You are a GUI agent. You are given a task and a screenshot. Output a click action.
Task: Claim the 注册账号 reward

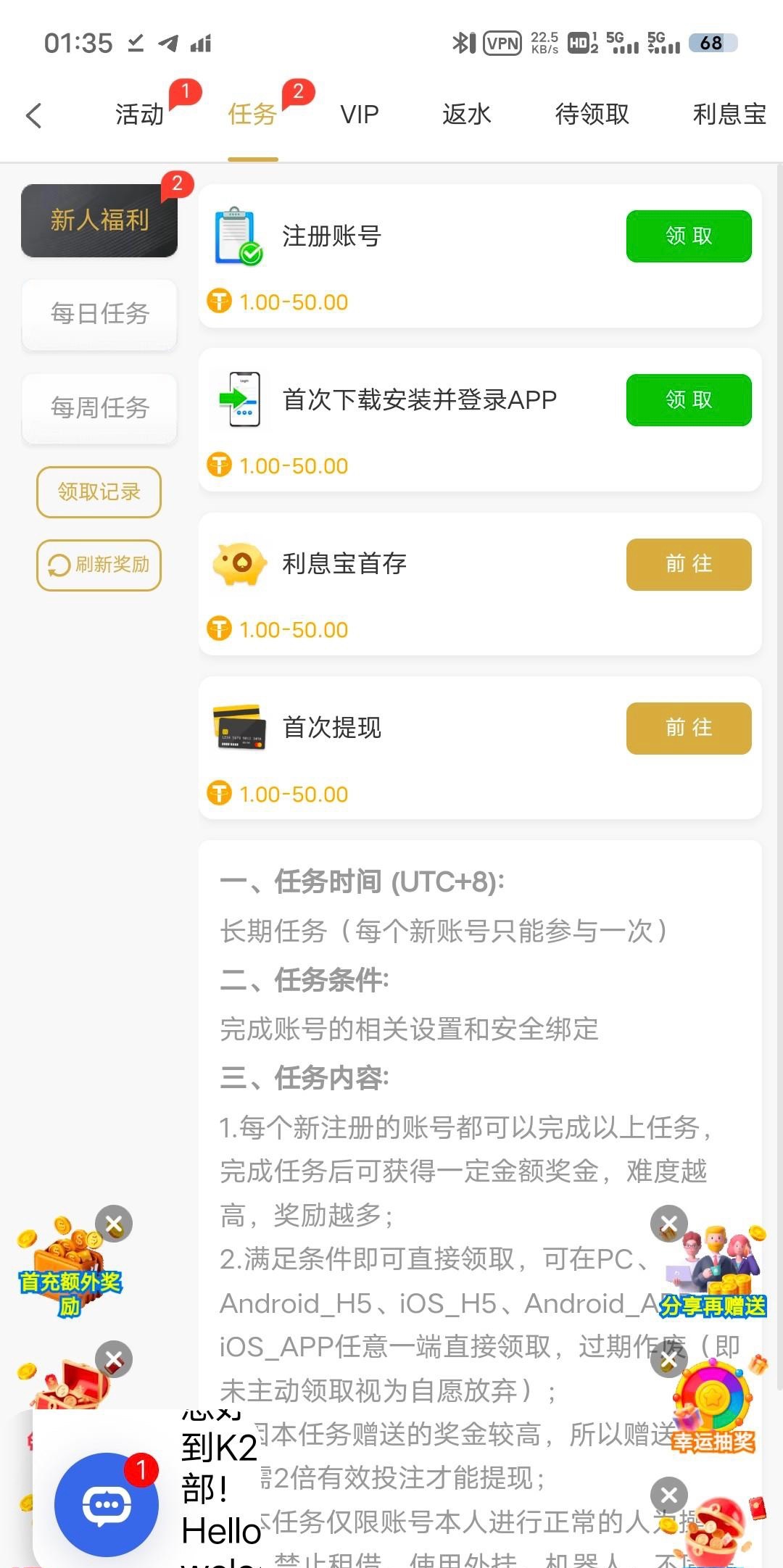(x=688, y=236)
